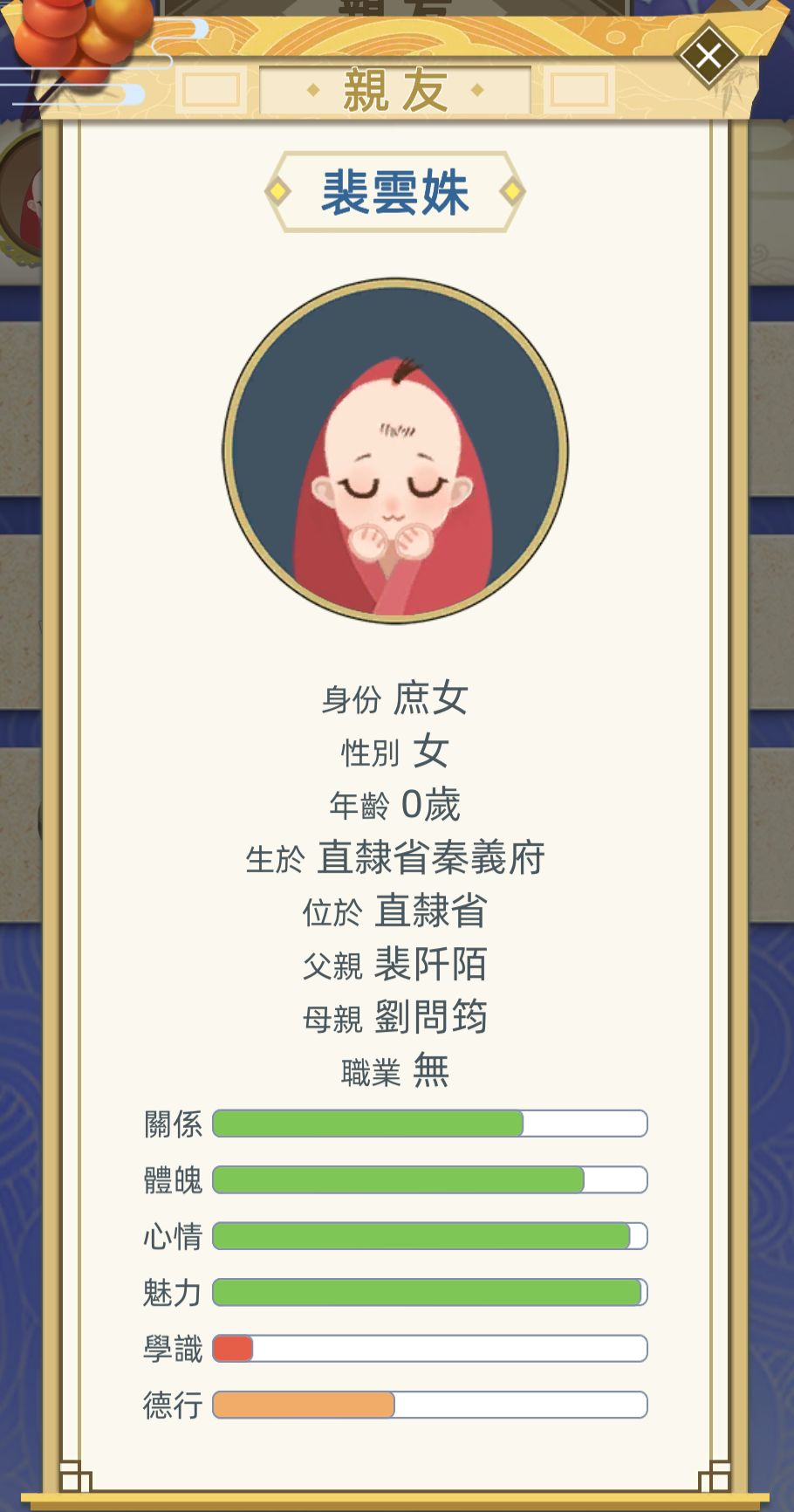The image size is (794, 1512).
Task: Click the empty frame left of 親友 title
Action: tap(209, 90)
